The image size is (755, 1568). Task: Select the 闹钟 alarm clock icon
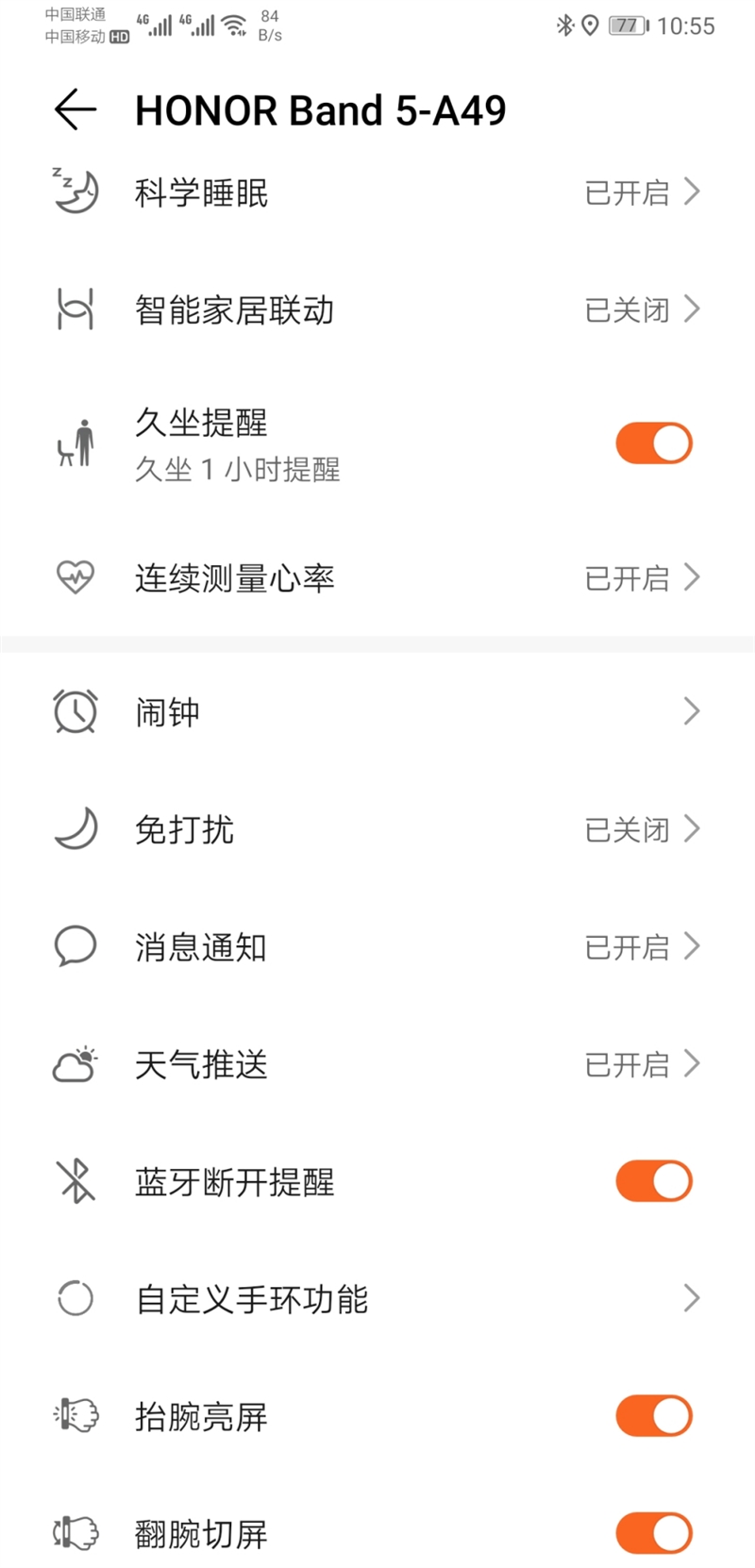pyautogui.click(x=75, y=711)
